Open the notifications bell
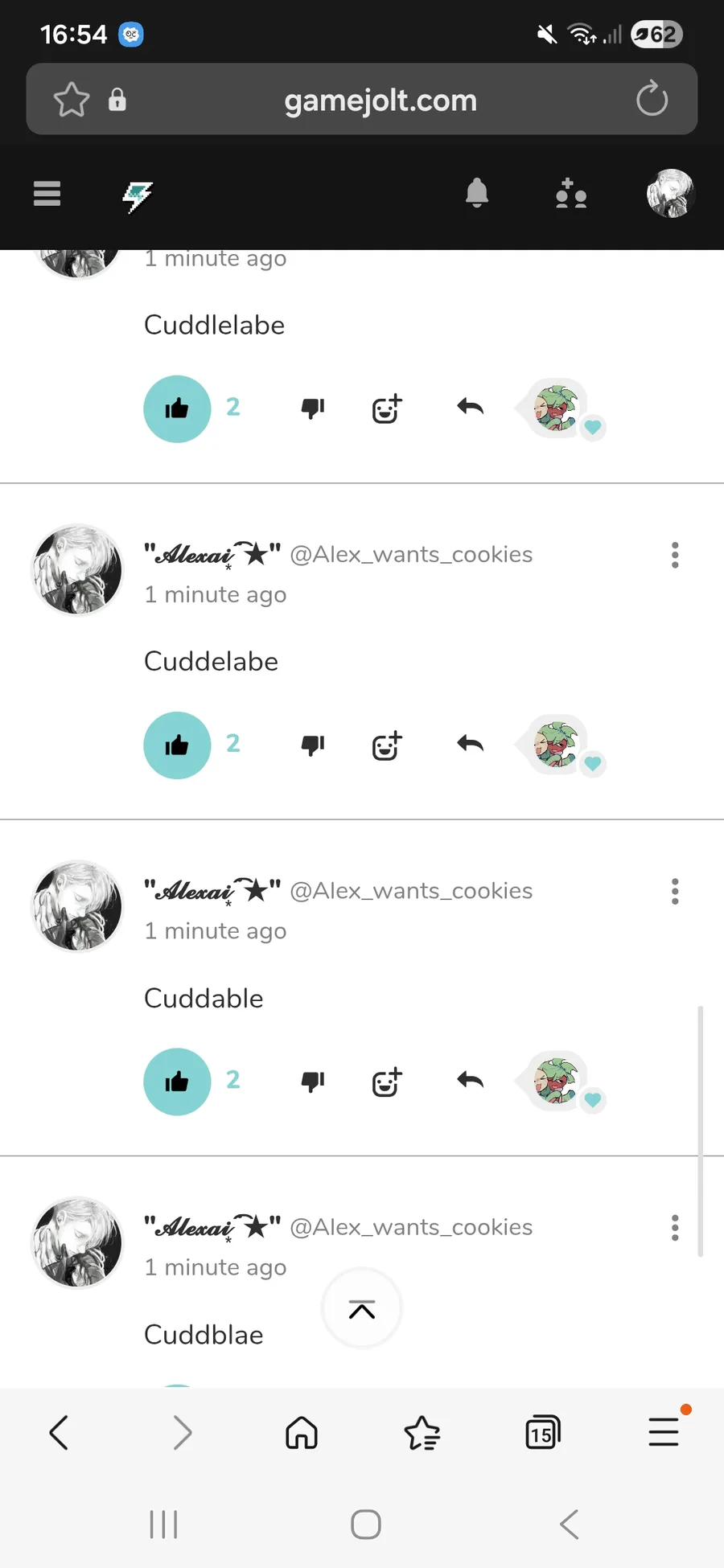Viewport: 724px width, 1568px height. click(477, 194)
